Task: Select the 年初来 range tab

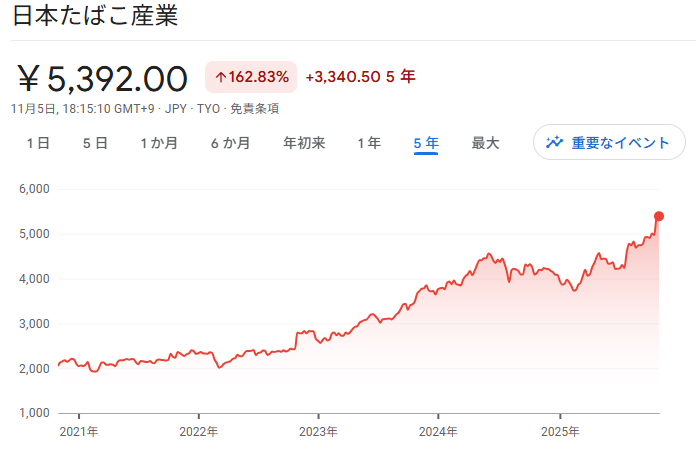Action: [304, 143]
